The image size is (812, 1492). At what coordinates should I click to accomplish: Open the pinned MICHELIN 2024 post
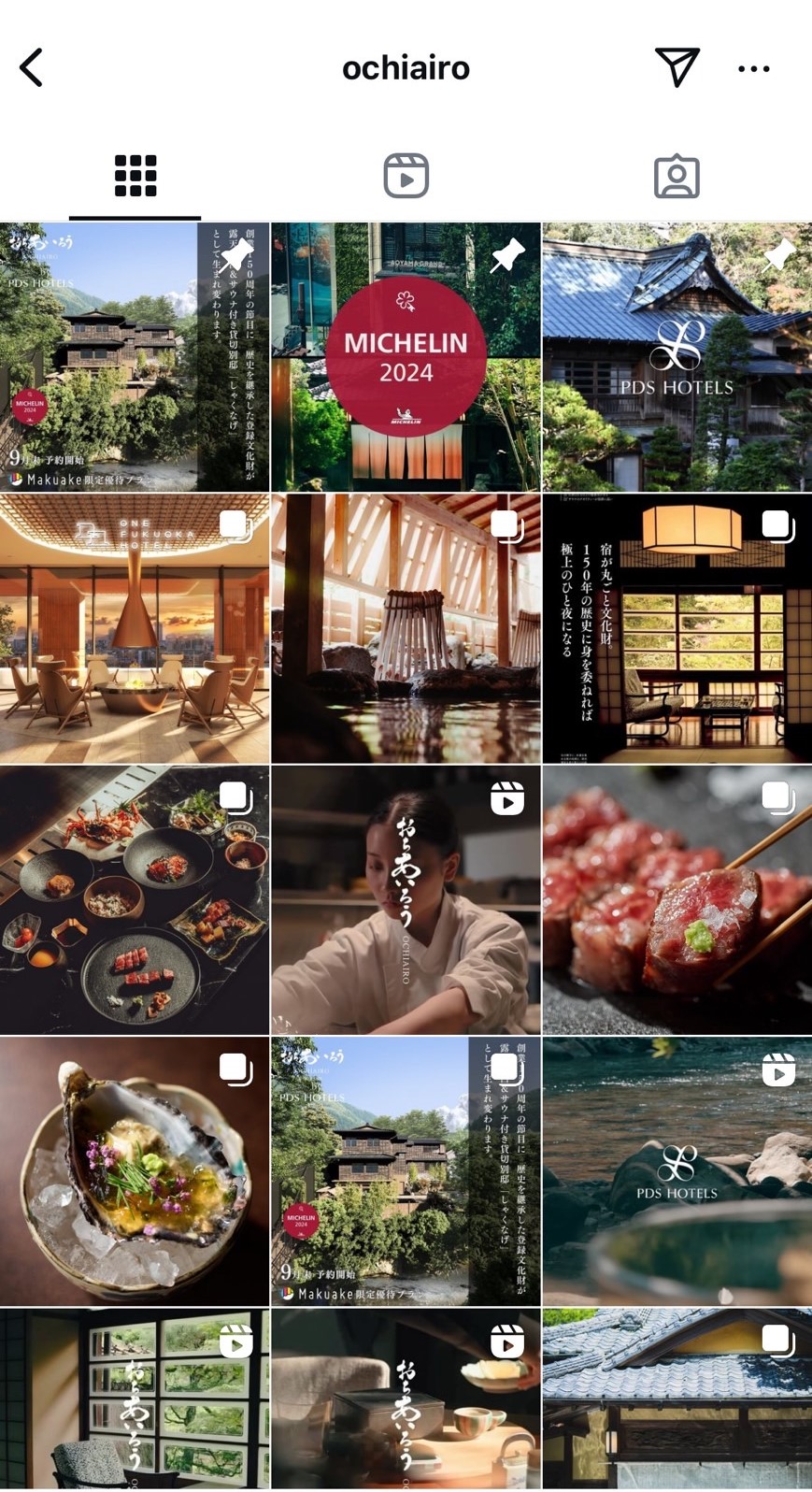coord(406,357)
